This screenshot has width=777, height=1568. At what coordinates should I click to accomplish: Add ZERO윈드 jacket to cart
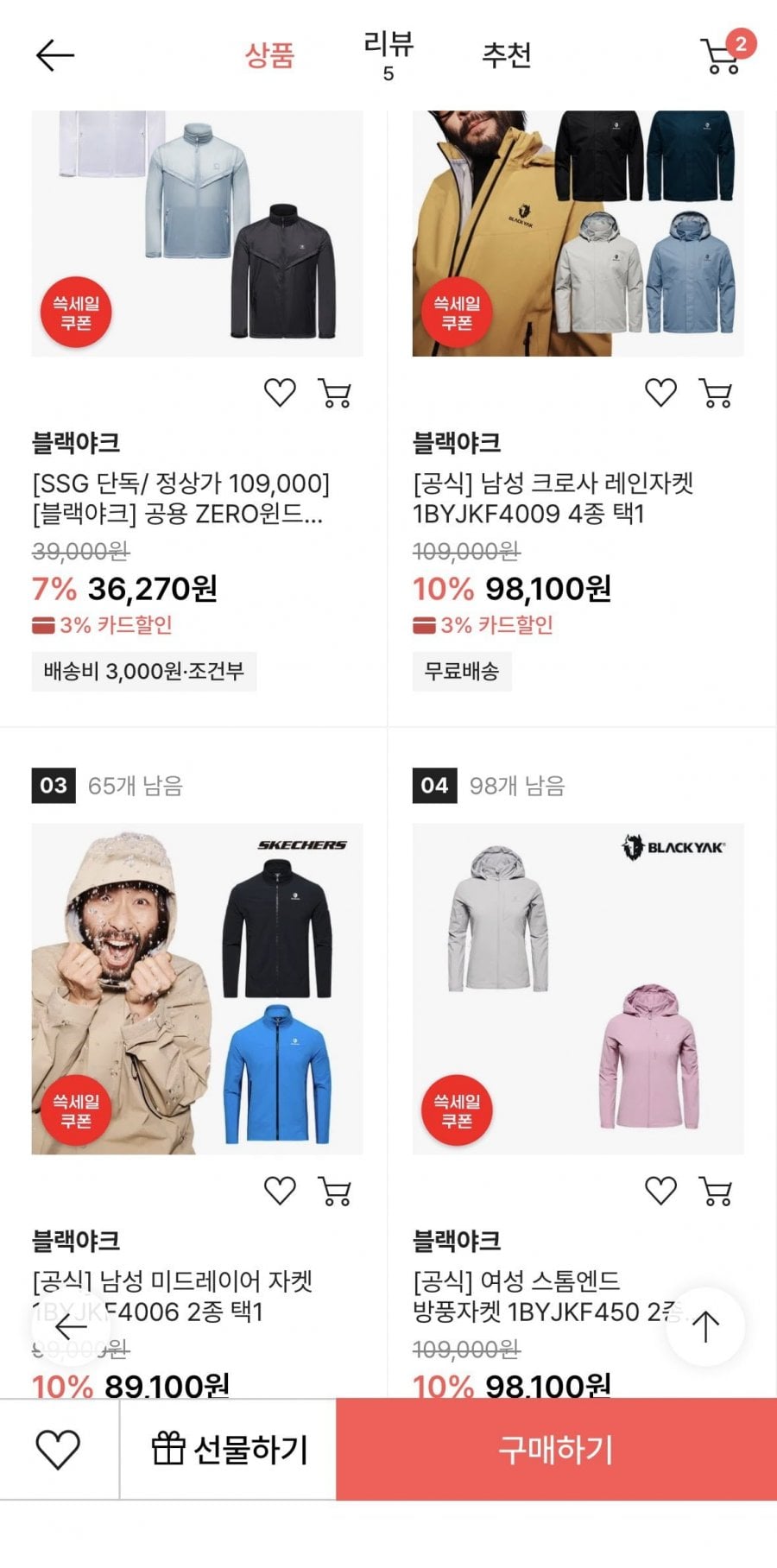[x=335, y=393]
